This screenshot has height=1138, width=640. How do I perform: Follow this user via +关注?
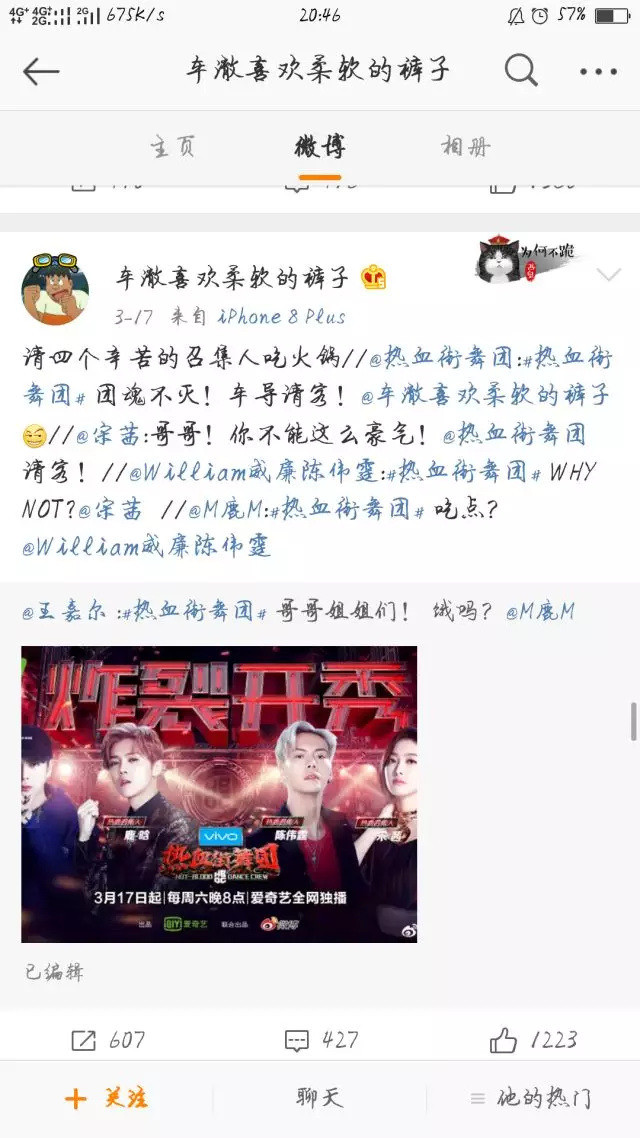coord(106,1098)
